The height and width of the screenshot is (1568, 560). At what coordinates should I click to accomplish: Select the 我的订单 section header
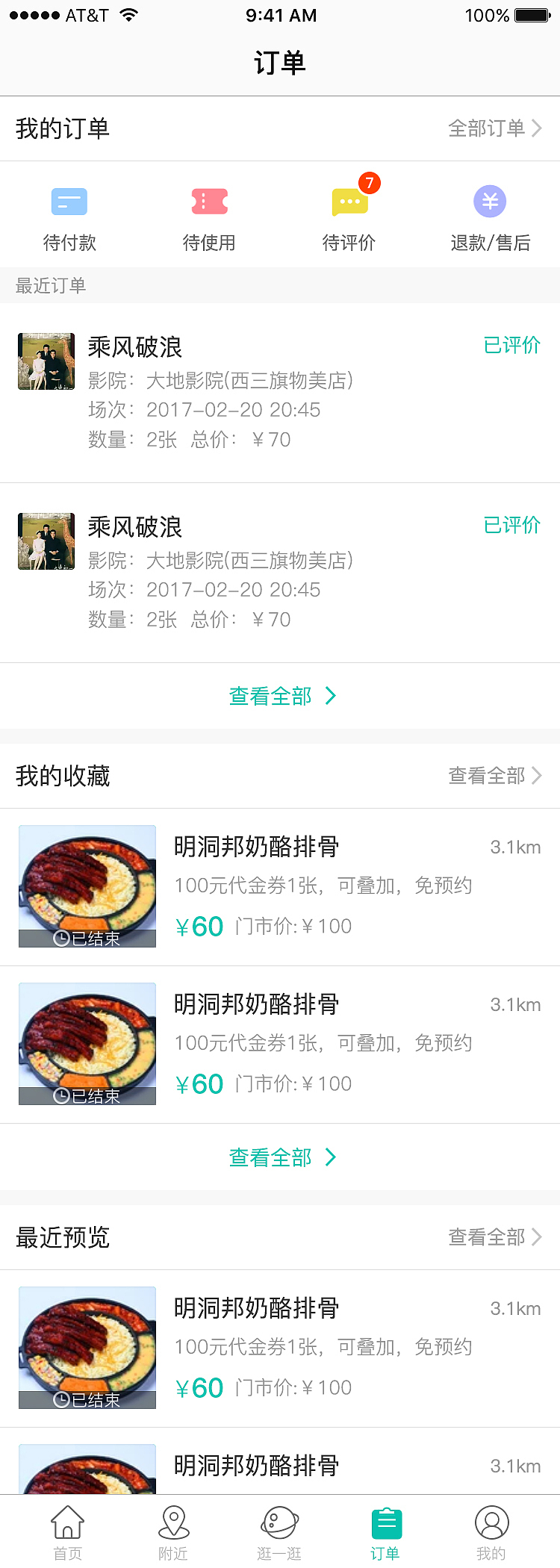point(63,128)
